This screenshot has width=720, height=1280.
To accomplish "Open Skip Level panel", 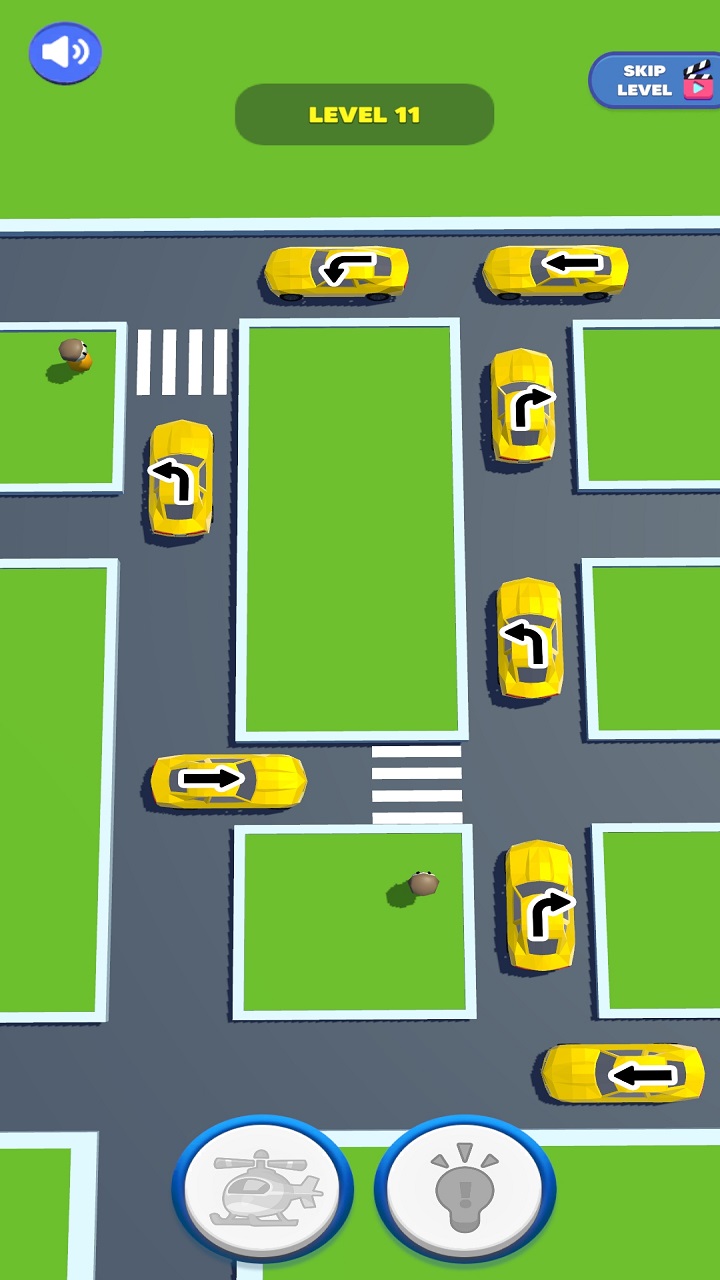I will 645,80.
